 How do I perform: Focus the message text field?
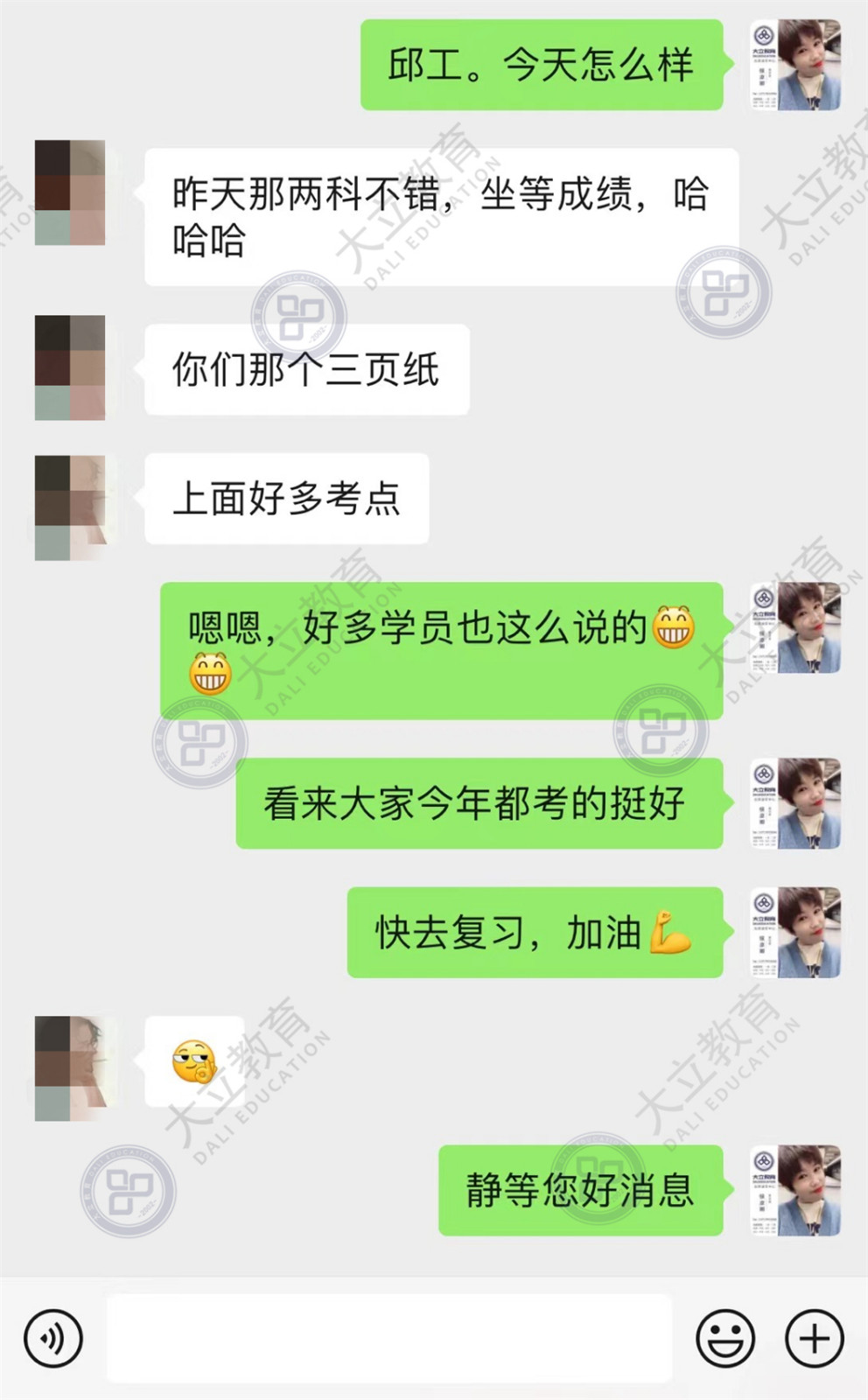pos(389,1338)
